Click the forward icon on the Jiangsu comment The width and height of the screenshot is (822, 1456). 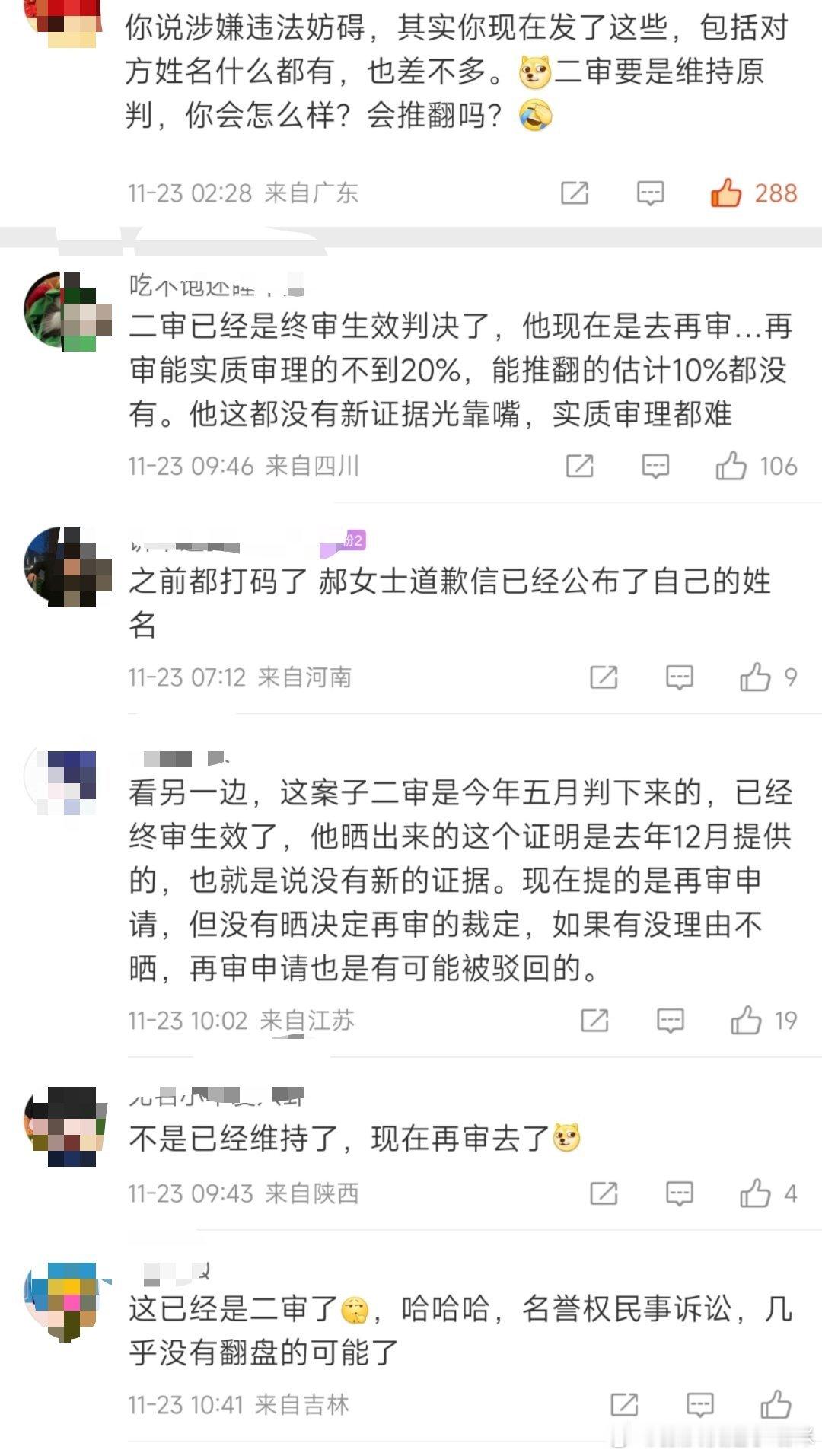[596, 1020]
